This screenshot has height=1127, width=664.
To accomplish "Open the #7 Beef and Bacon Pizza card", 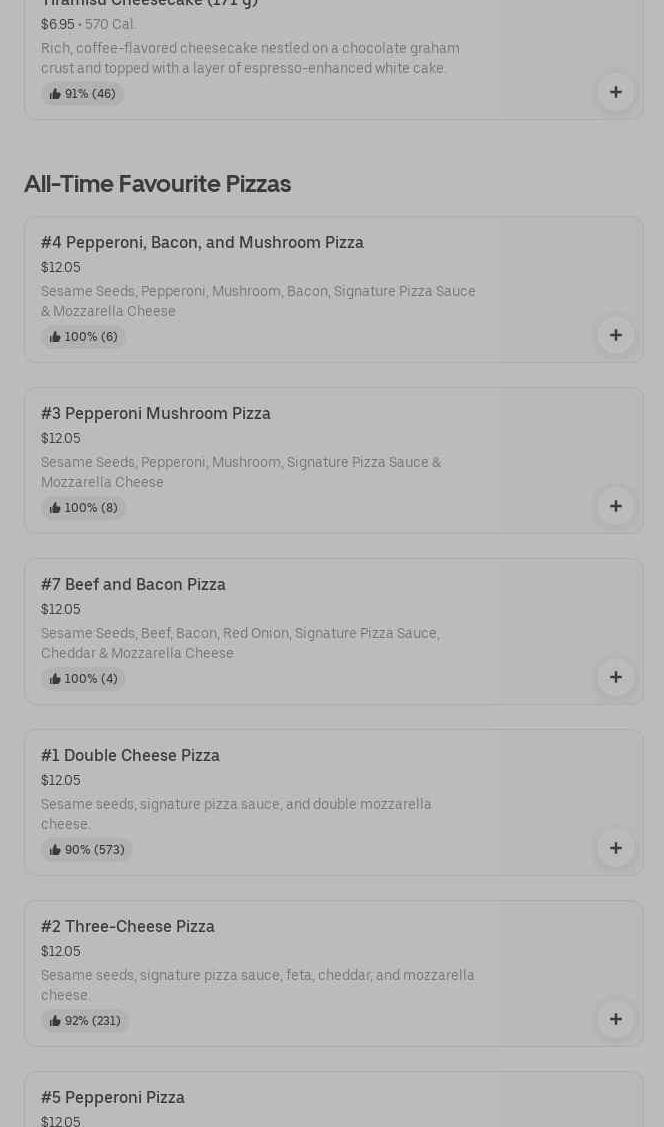I will coord(133,585).
